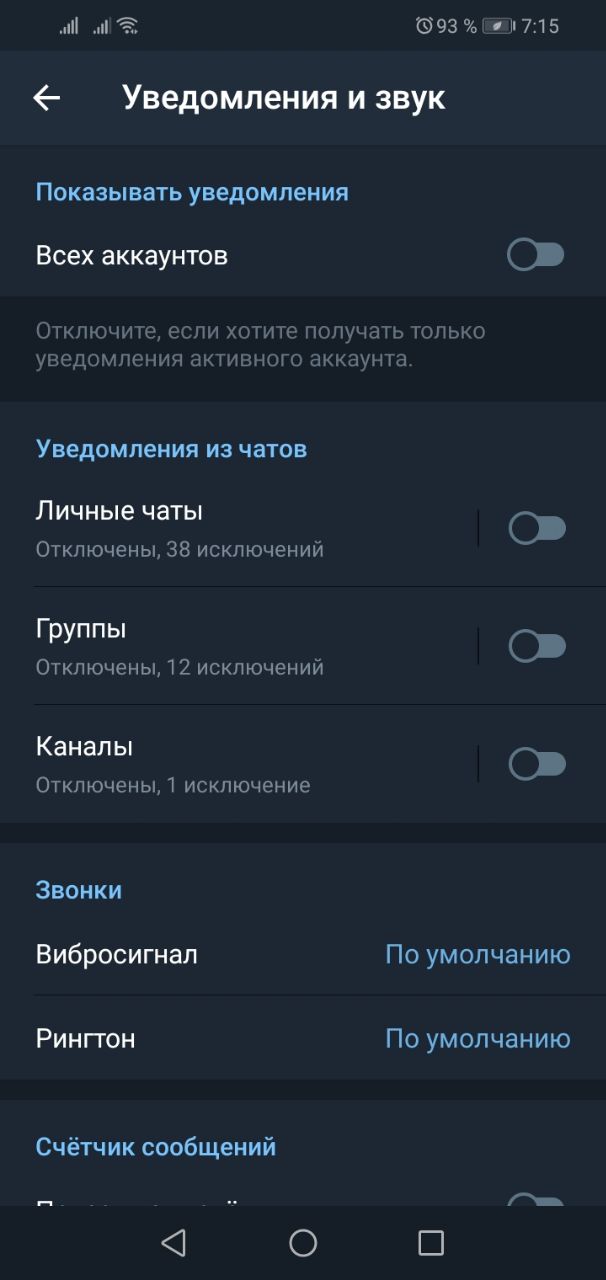Turn on the Группы switch
606x1280 pixels.
(537, 646)
